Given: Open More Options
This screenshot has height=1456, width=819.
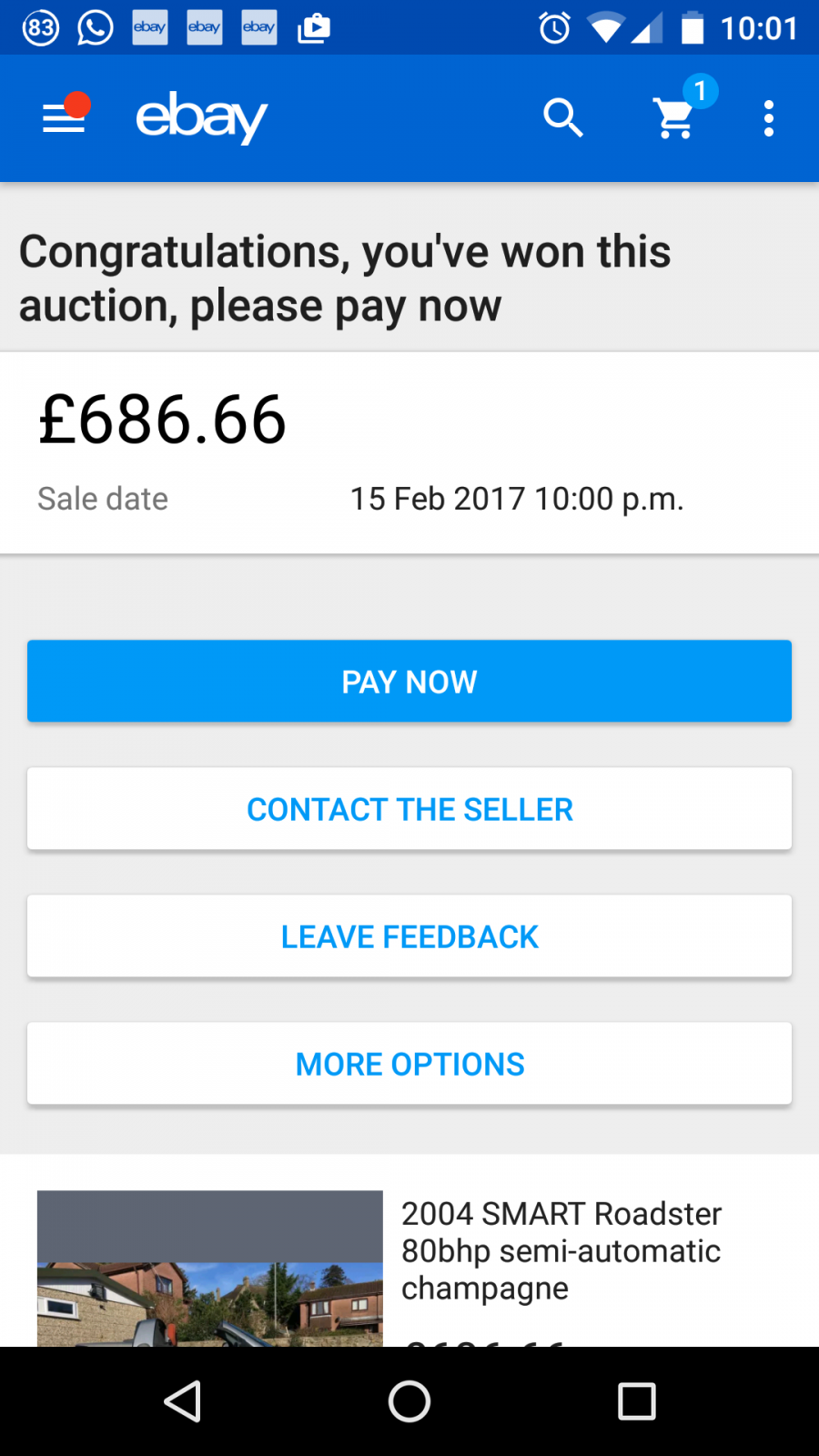Looking at the screenshot, I should coord(409,1064).
